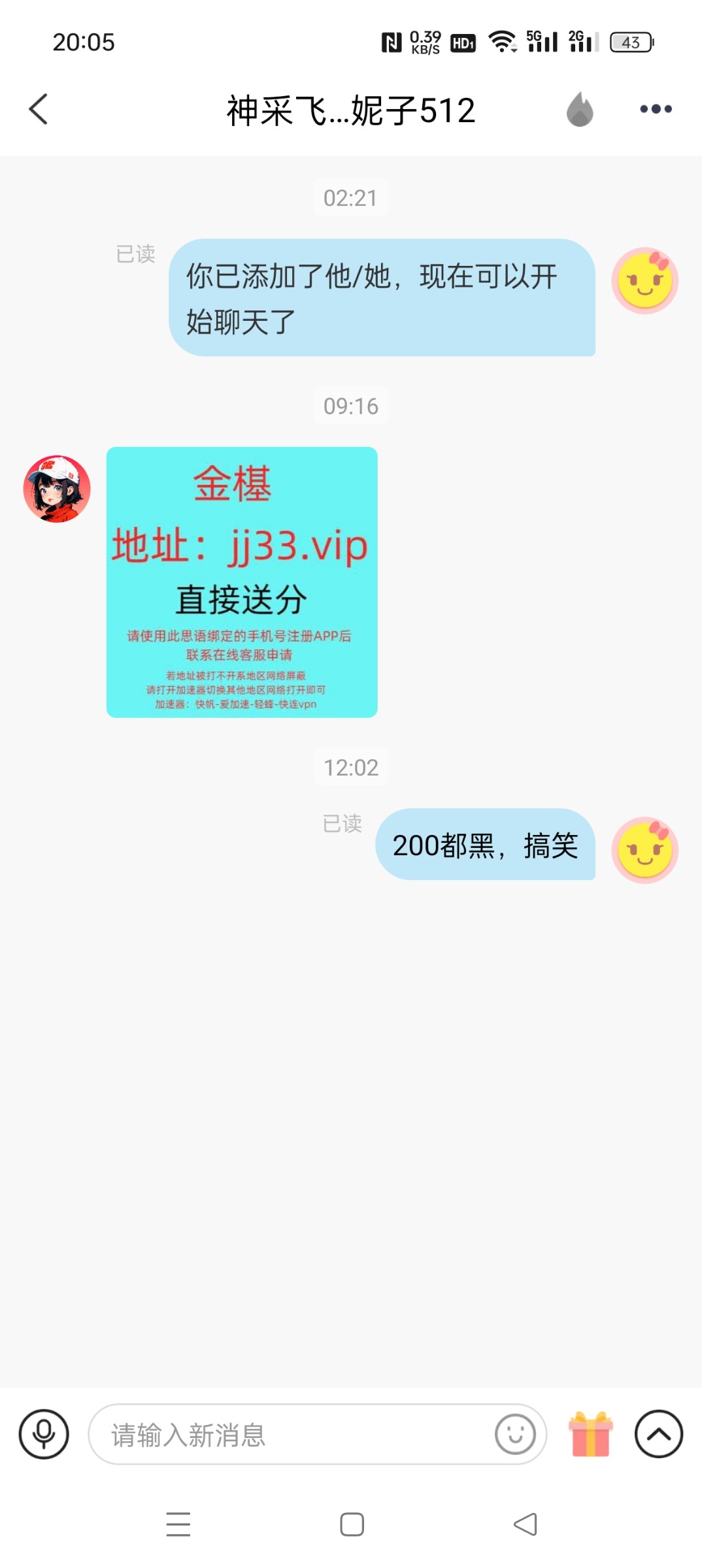This screenshot has width=702, height=1568.
Task: Open recent apps from navigation bar
Action: pos(178,1524)
